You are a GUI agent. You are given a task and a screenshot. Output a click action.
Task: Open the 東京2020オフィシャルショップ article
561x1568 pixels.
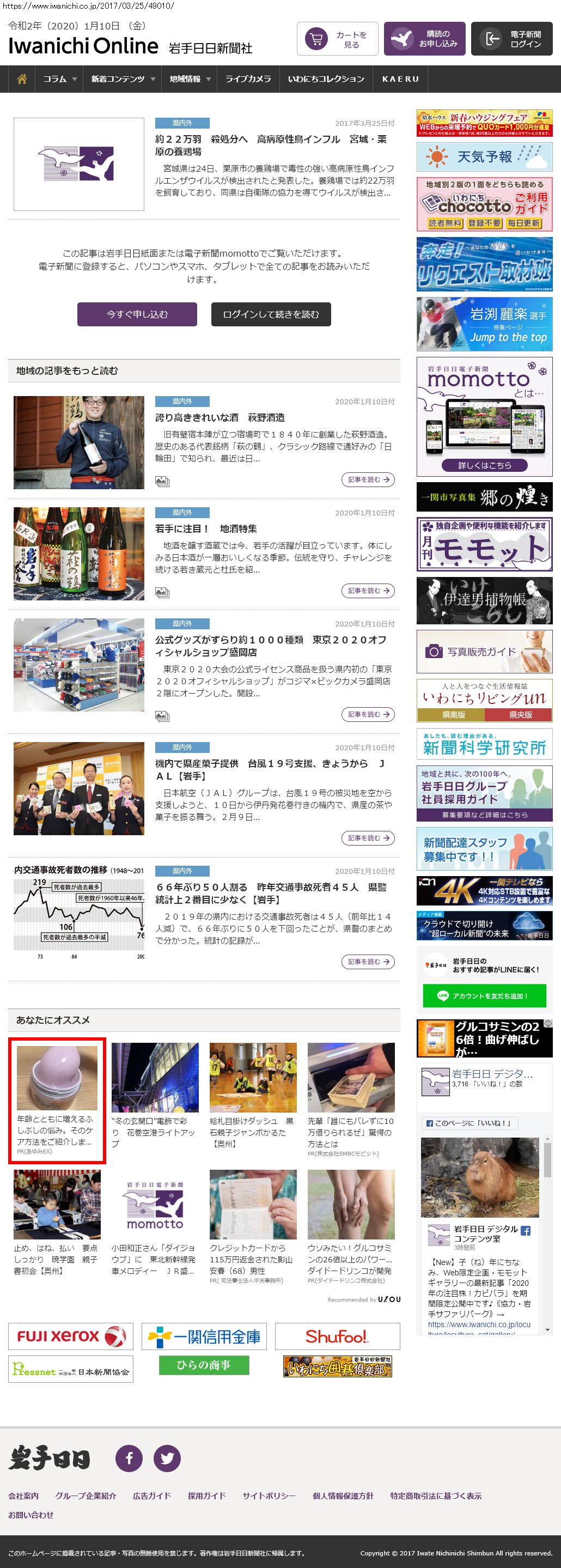pos(271,646)
